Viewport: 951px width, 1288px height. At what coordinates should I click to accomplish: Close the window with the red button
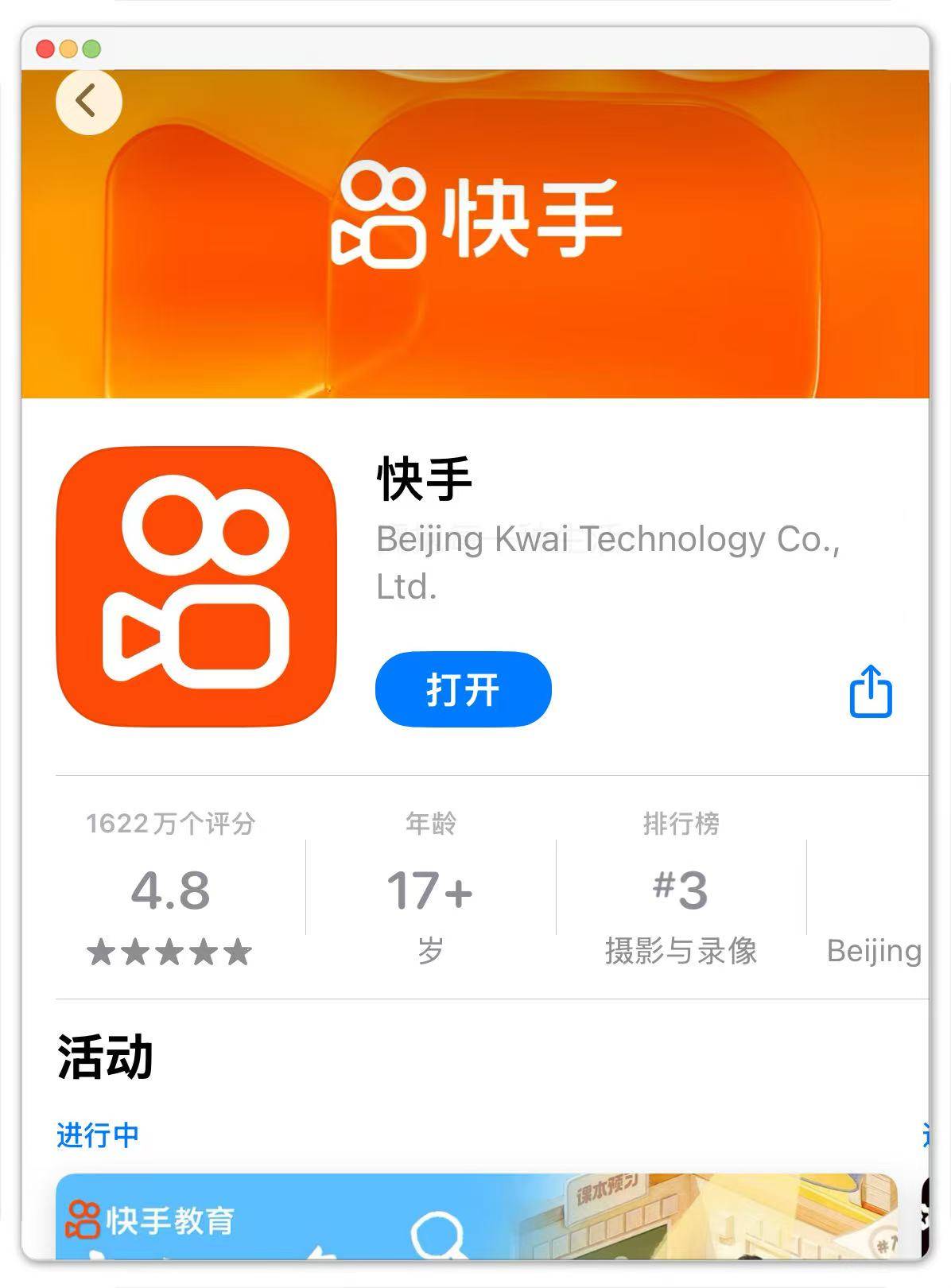click(x=45, y=49)
